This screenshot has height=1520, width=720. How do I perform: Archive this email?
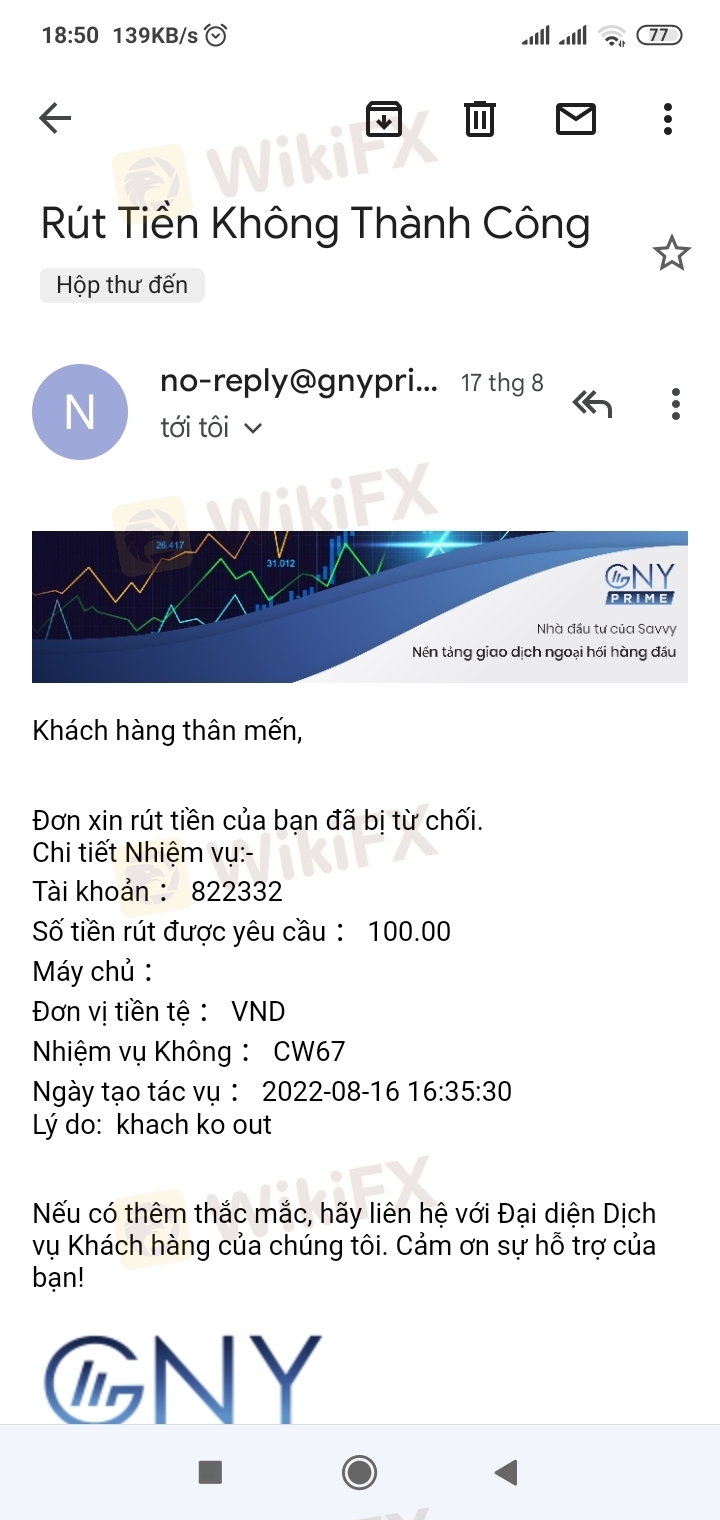point(384,119)
